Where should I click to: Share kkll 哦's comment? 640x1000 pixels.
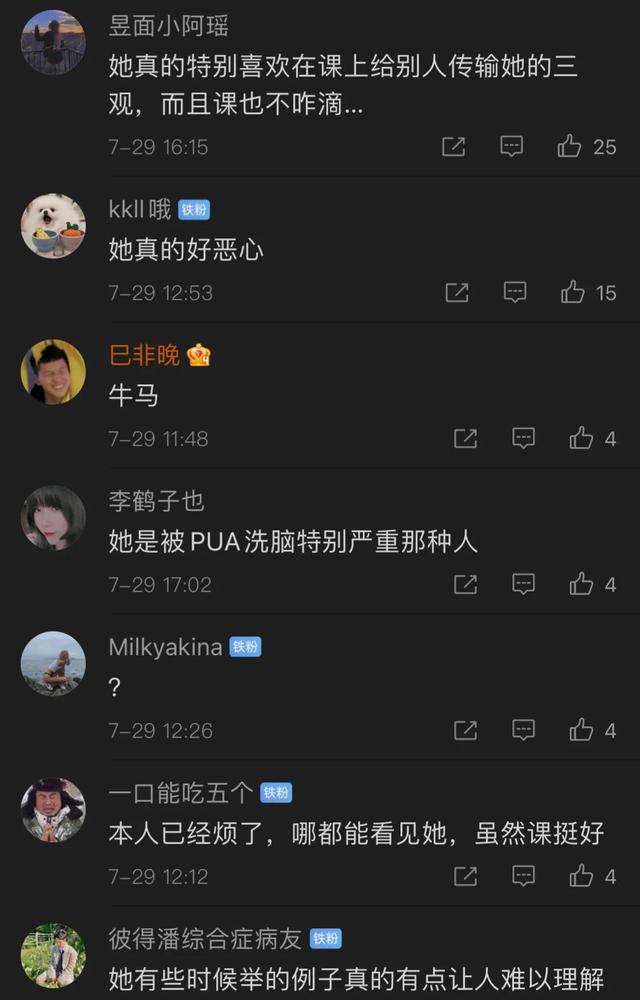(x=457, y=293)
